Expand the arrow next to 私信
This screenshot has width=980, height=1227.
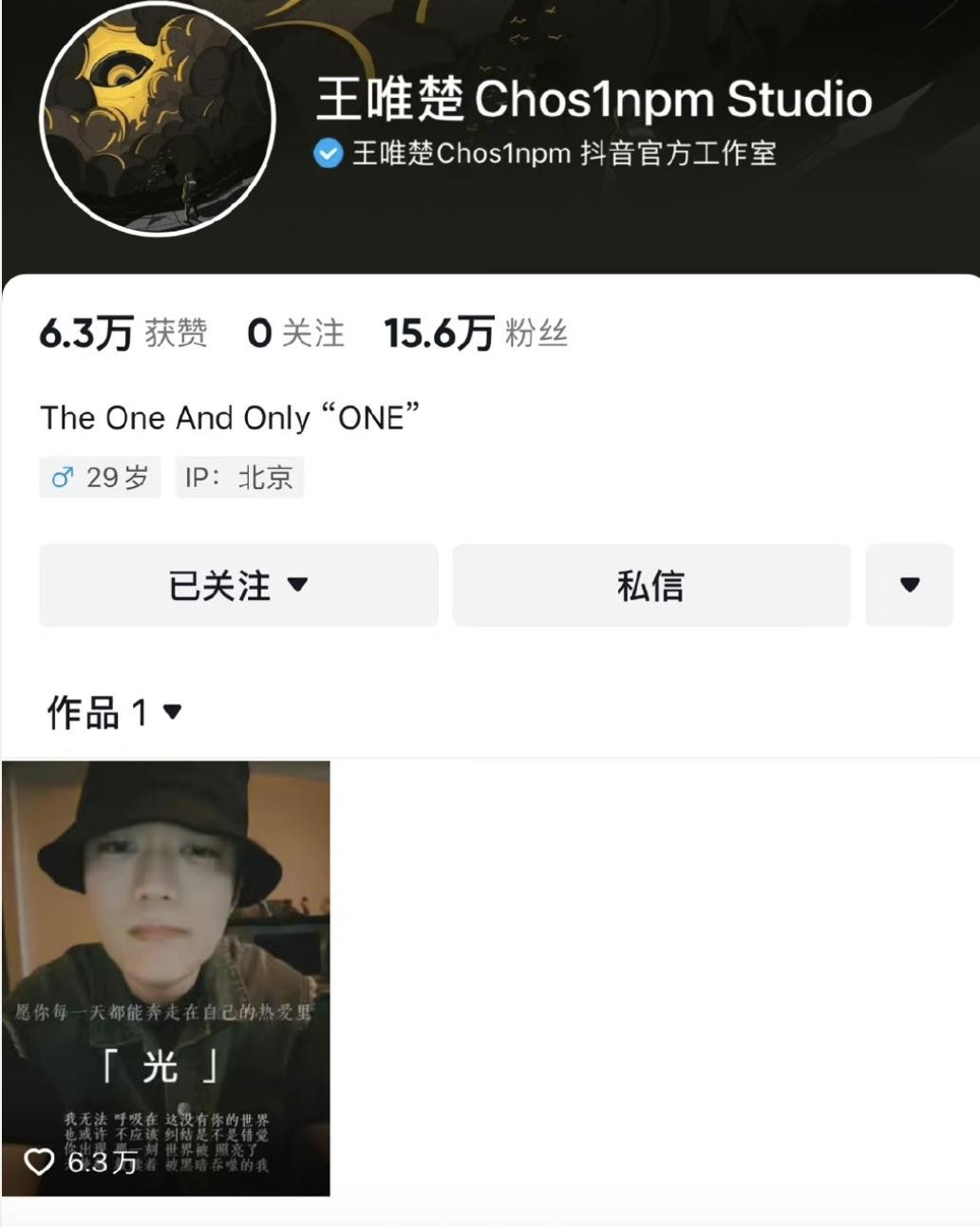tap(909, 585)
